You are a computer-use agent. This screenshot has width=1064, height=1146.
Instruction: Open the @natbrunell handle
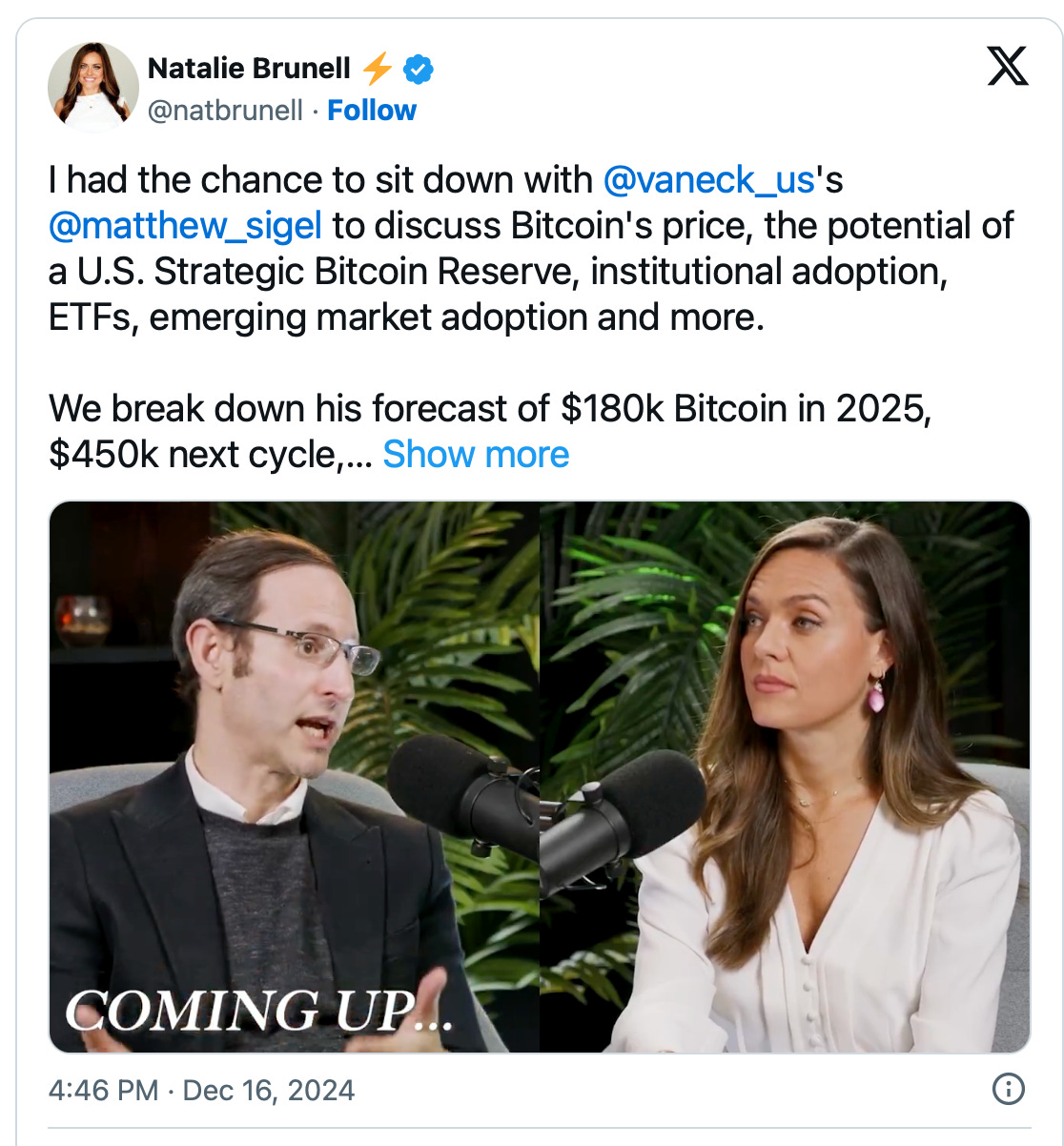(x=225, y=111)
